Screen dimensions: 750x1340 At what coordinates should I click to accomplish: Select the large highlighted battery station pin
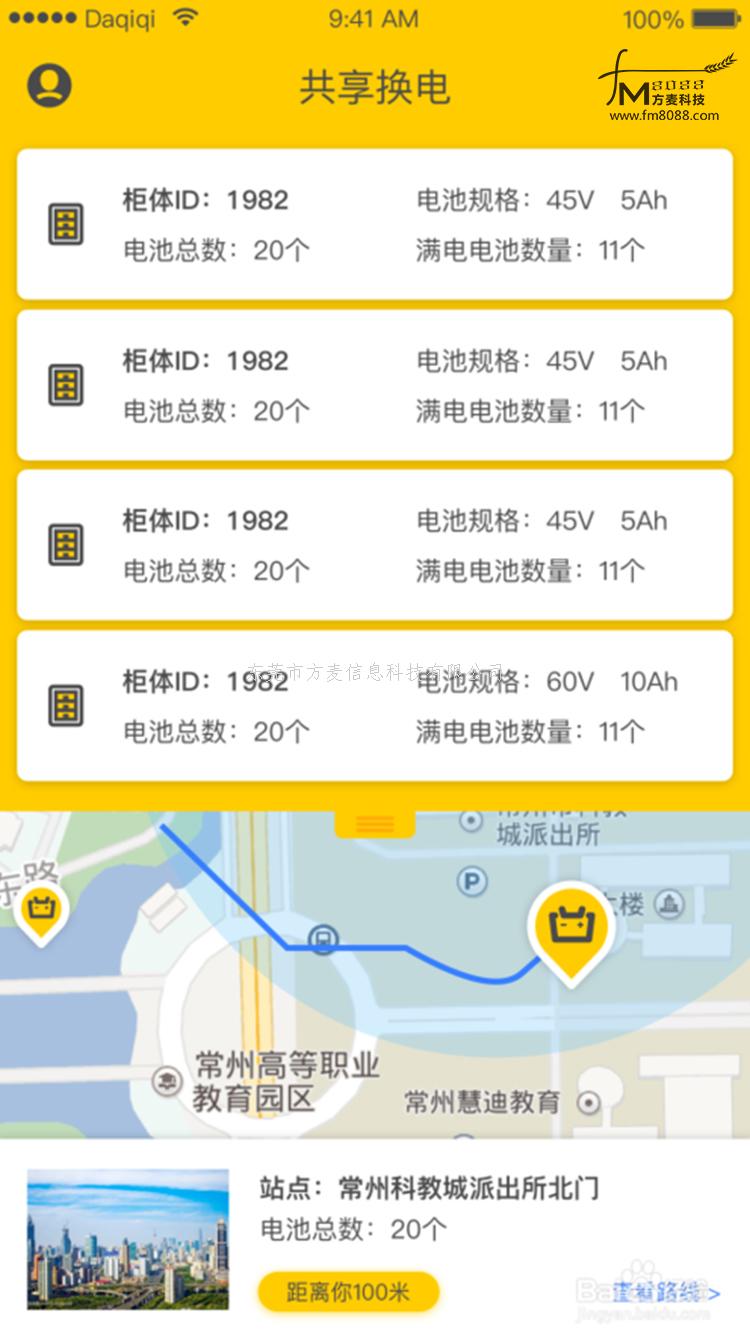tap(570, 927)
